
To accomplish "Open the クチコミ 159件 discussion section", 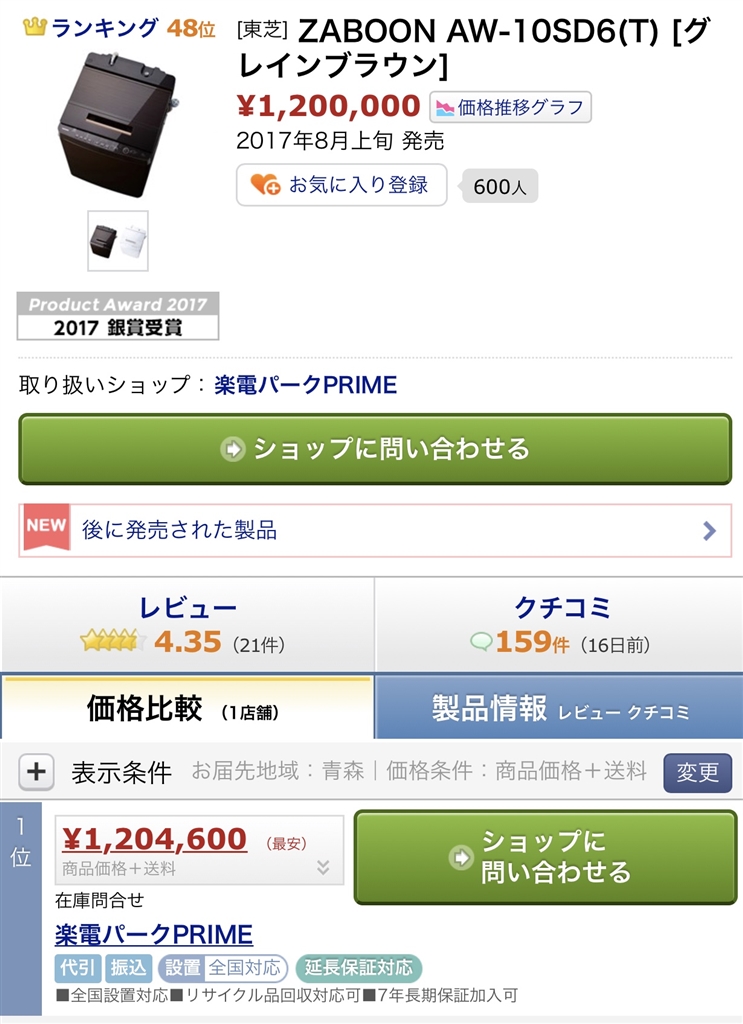I will pos(560,625).
